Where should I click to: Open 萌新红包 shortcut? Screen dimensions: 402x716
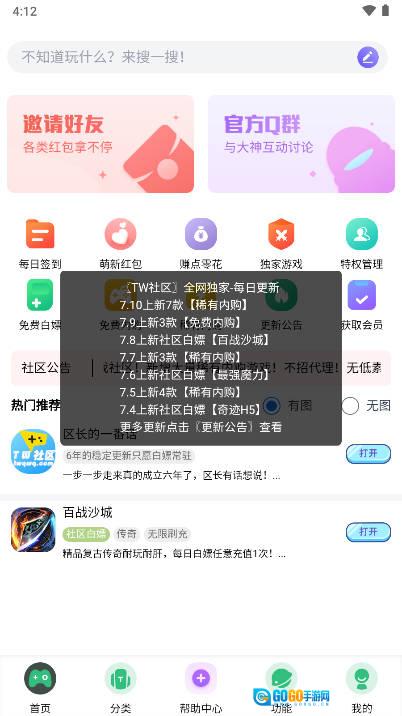click(x=121, y=243)
